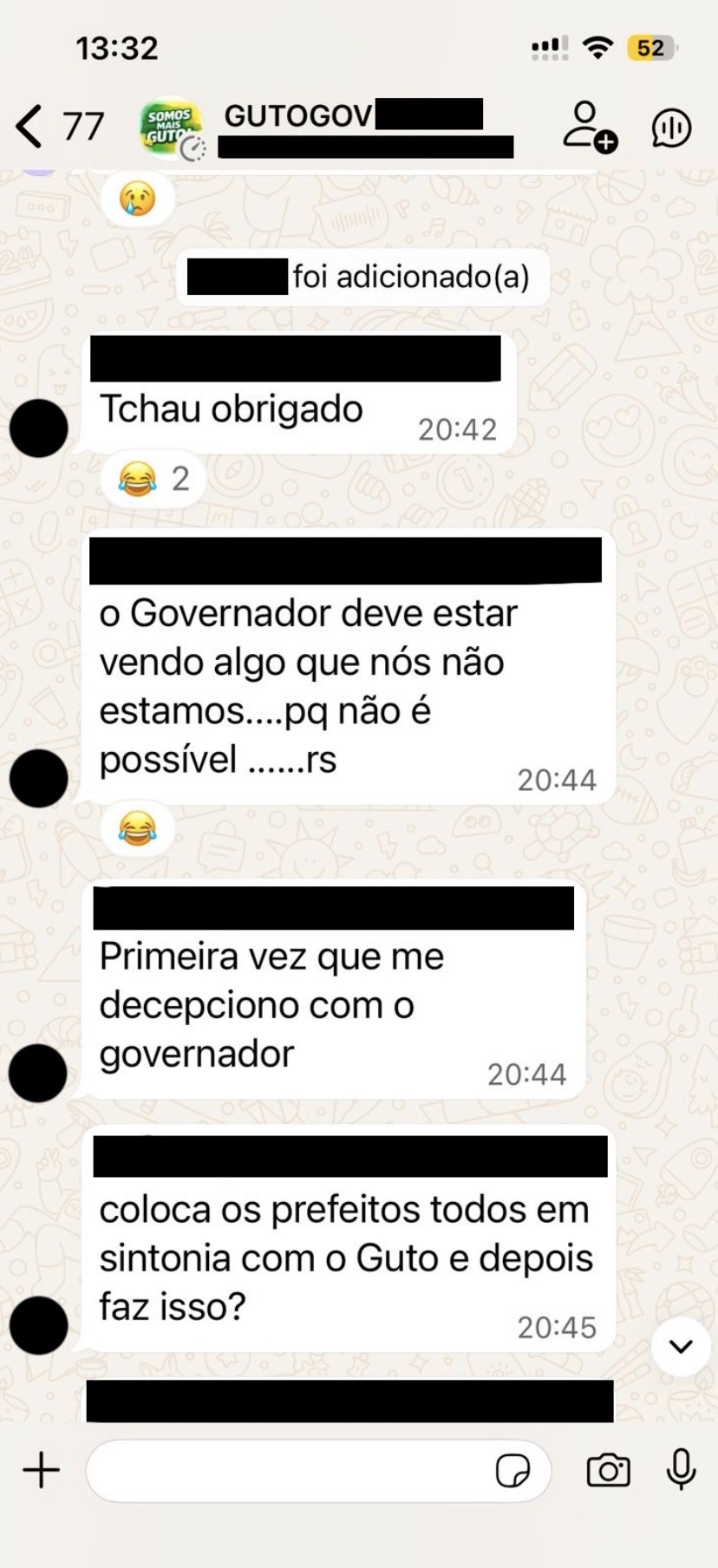Start a group voice chat
Image resolution: width=718 pixels, height=1568 pixels.
(671, 128)
